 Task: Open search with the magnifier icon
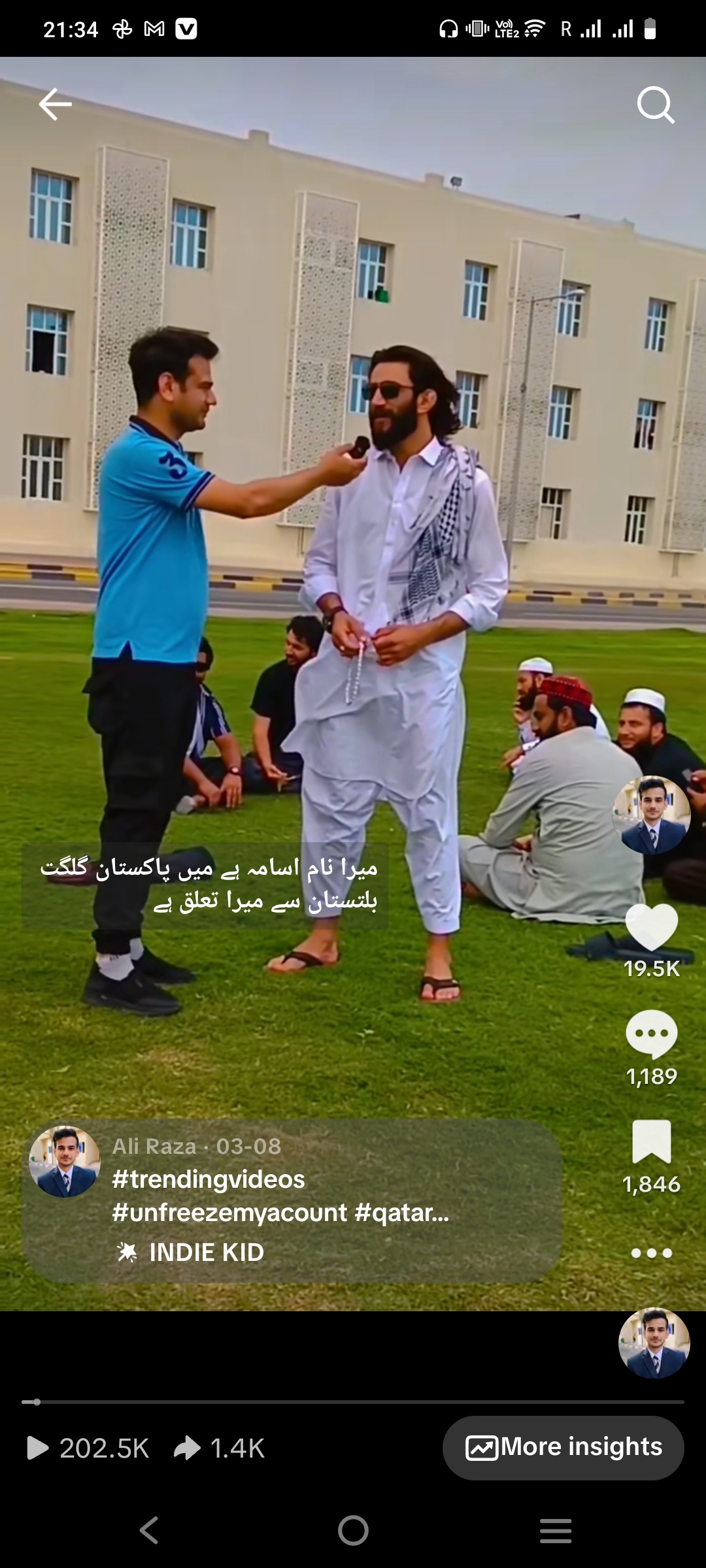tap(655, 105)
